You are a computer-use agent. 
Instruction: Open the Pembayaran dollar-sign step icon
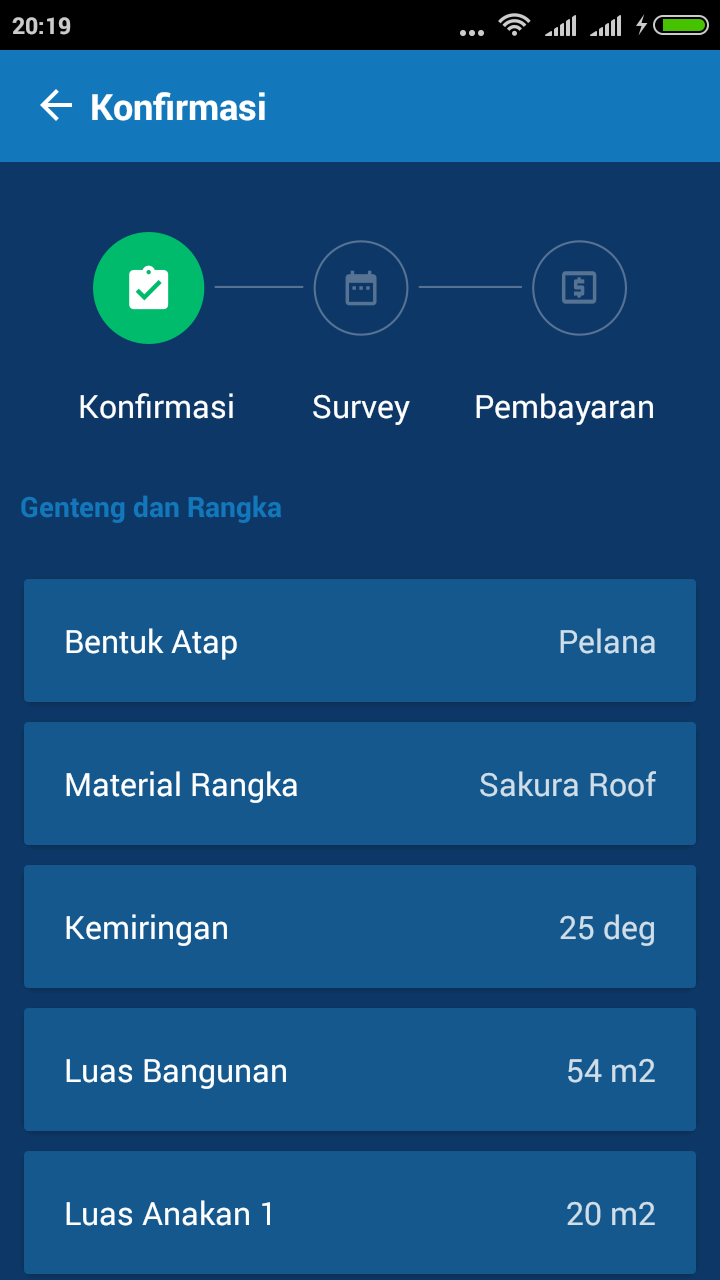tap(579, 288)
